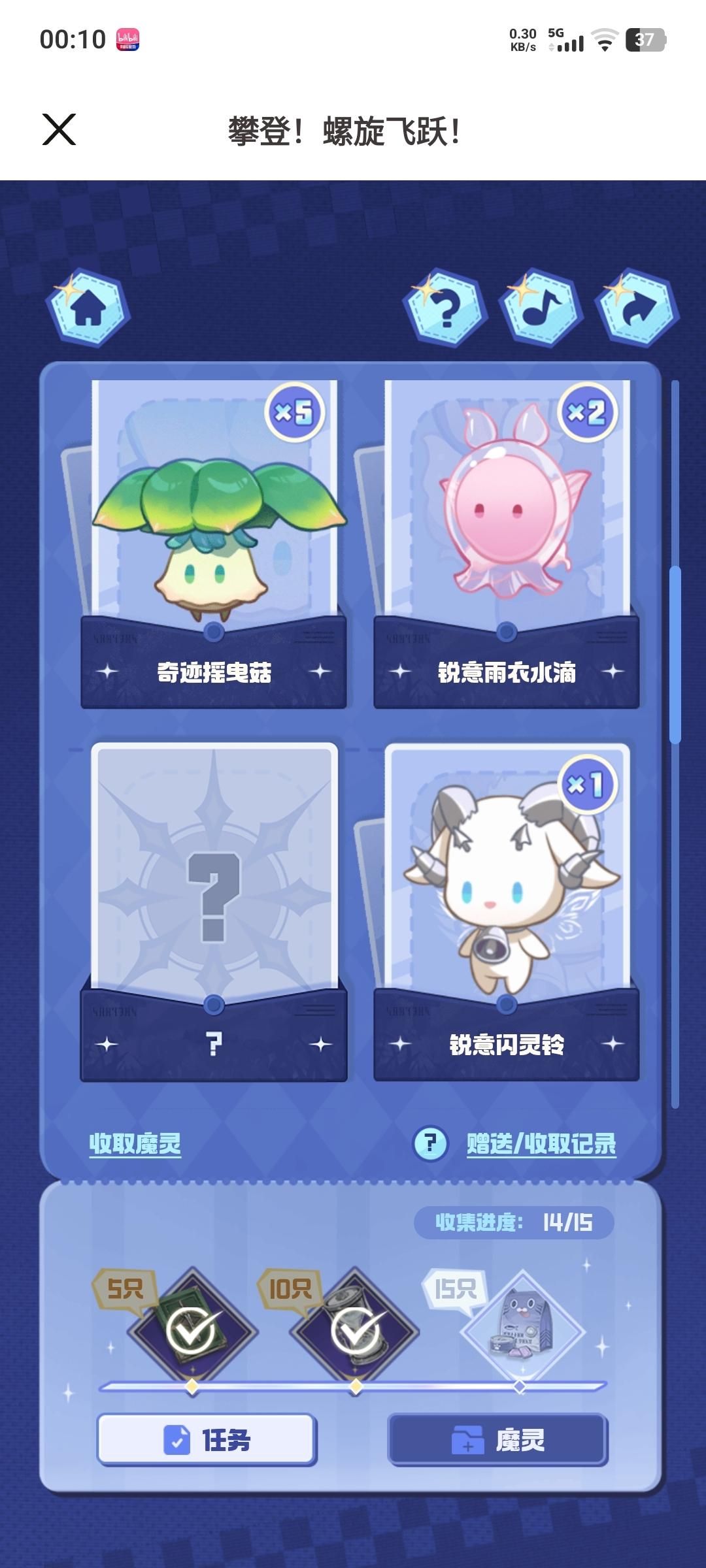Image resolution: width=706 pixels, height=1568 pixels.
Task: Switch to the 任务 tab
Action: pos(207,1439)
